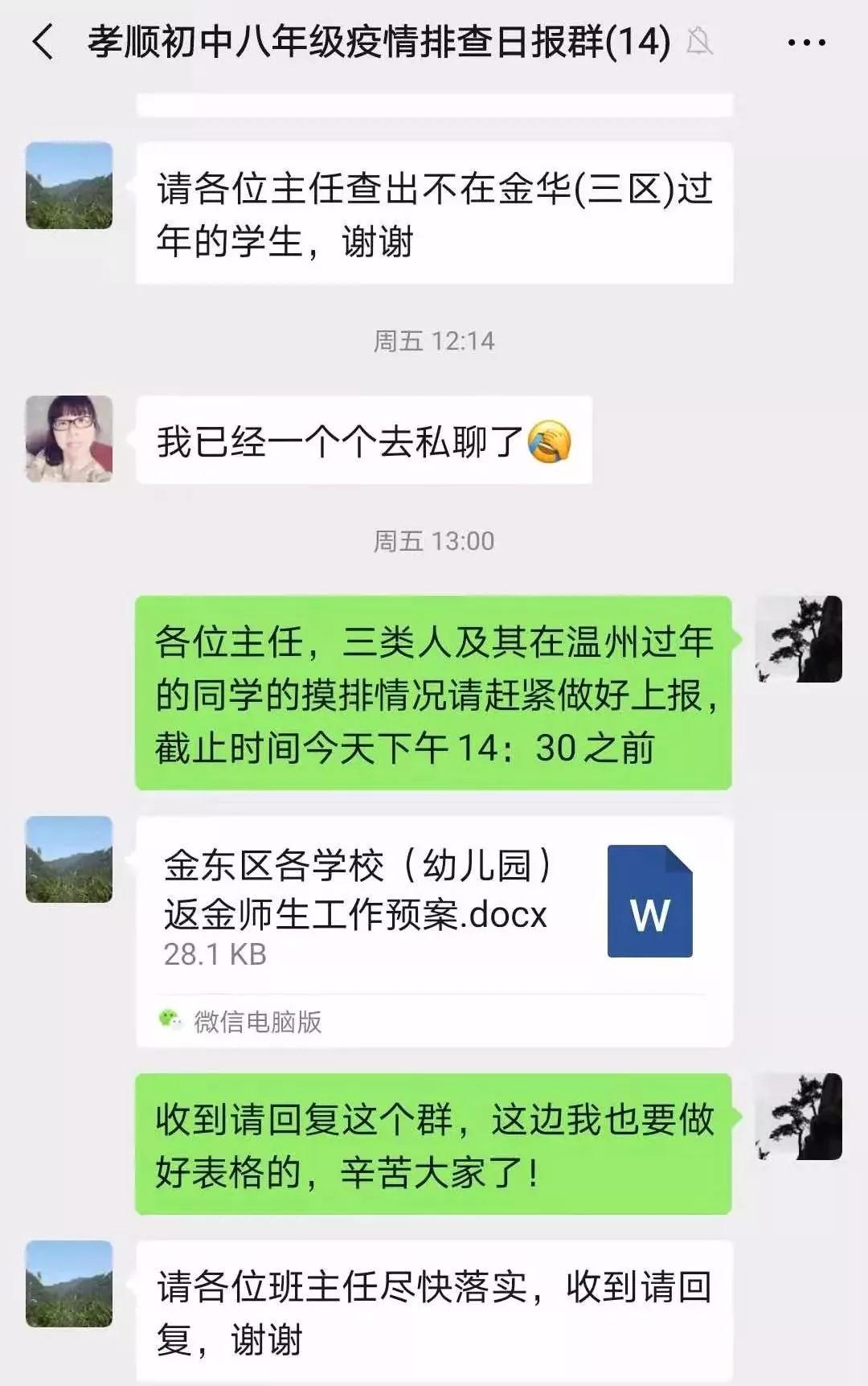Tap the glasses-wearing woman's avatar
The image size is (868, 1386).
[x=69, y=439]
